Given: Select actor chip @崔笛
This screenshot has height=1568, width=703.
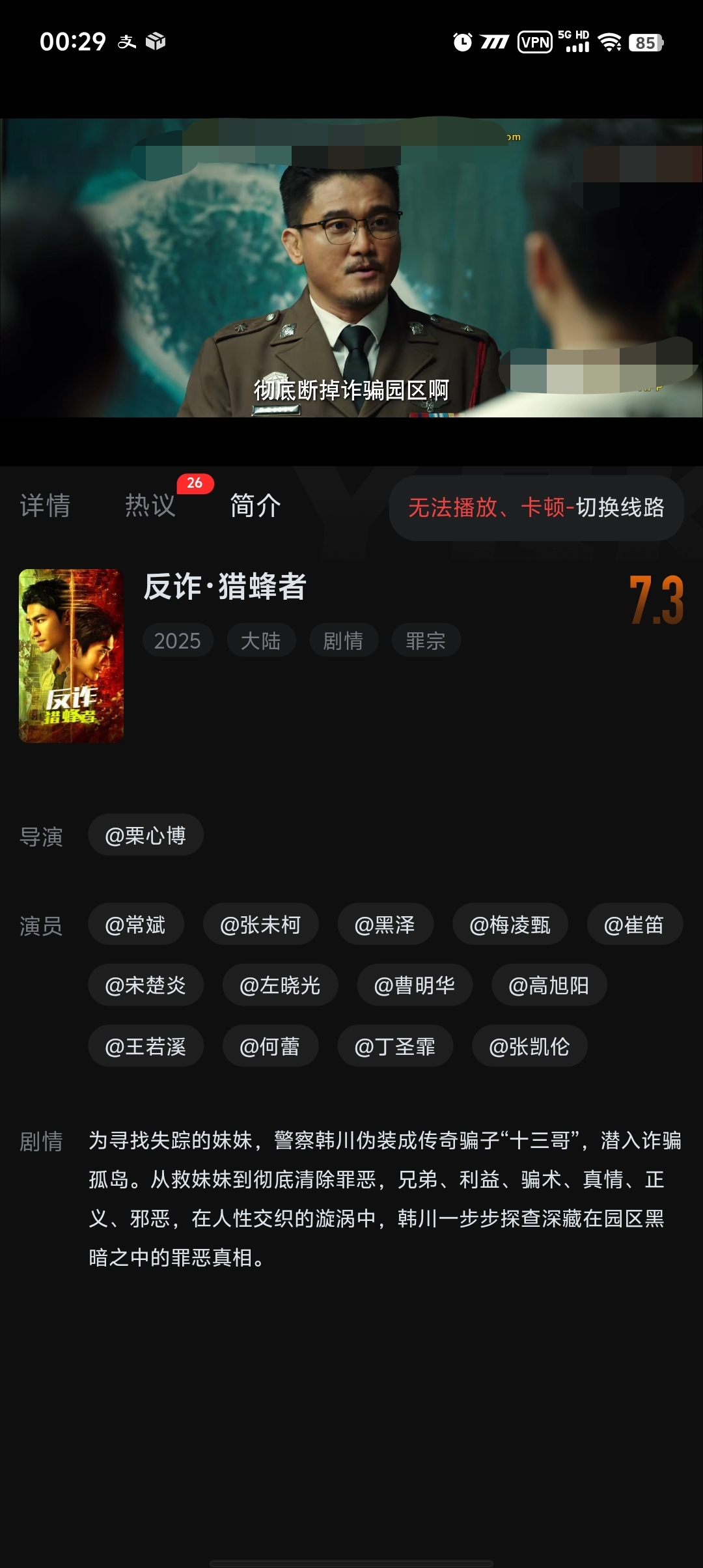Looking at the screenshot, I should pos(634,925).
